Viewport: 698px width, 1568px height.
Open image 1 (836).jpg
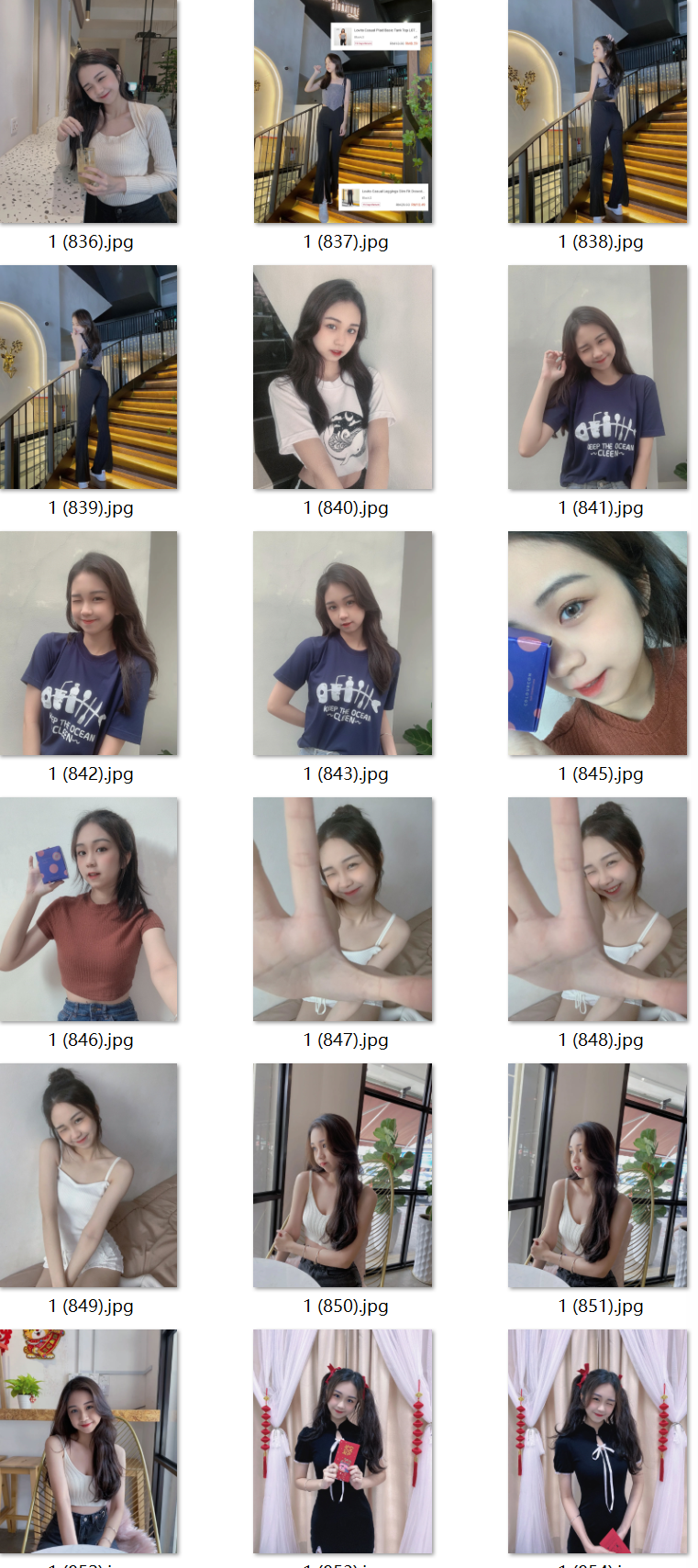click(89, 111)
